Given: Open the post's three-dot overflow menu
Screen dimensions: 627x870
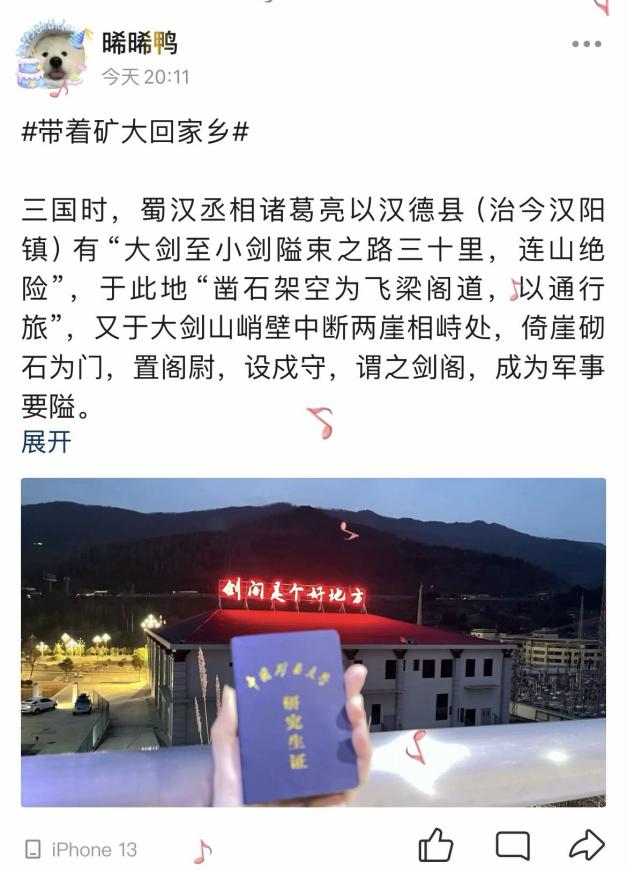Looking at the screenshot, I should [x=587, y=44].
